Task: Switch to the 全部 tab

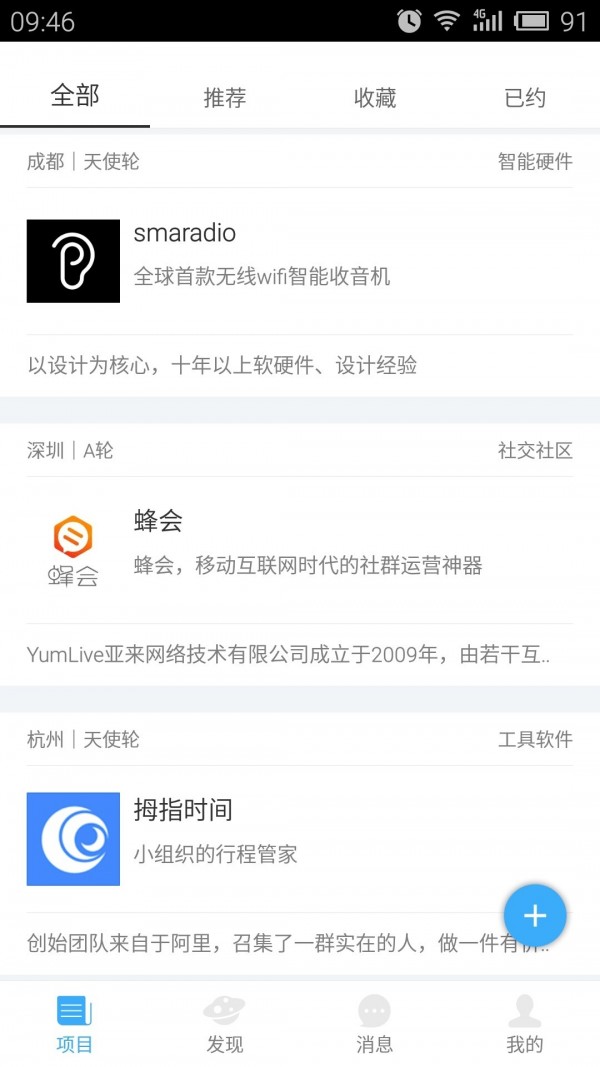Action: (x=75, y=97)
